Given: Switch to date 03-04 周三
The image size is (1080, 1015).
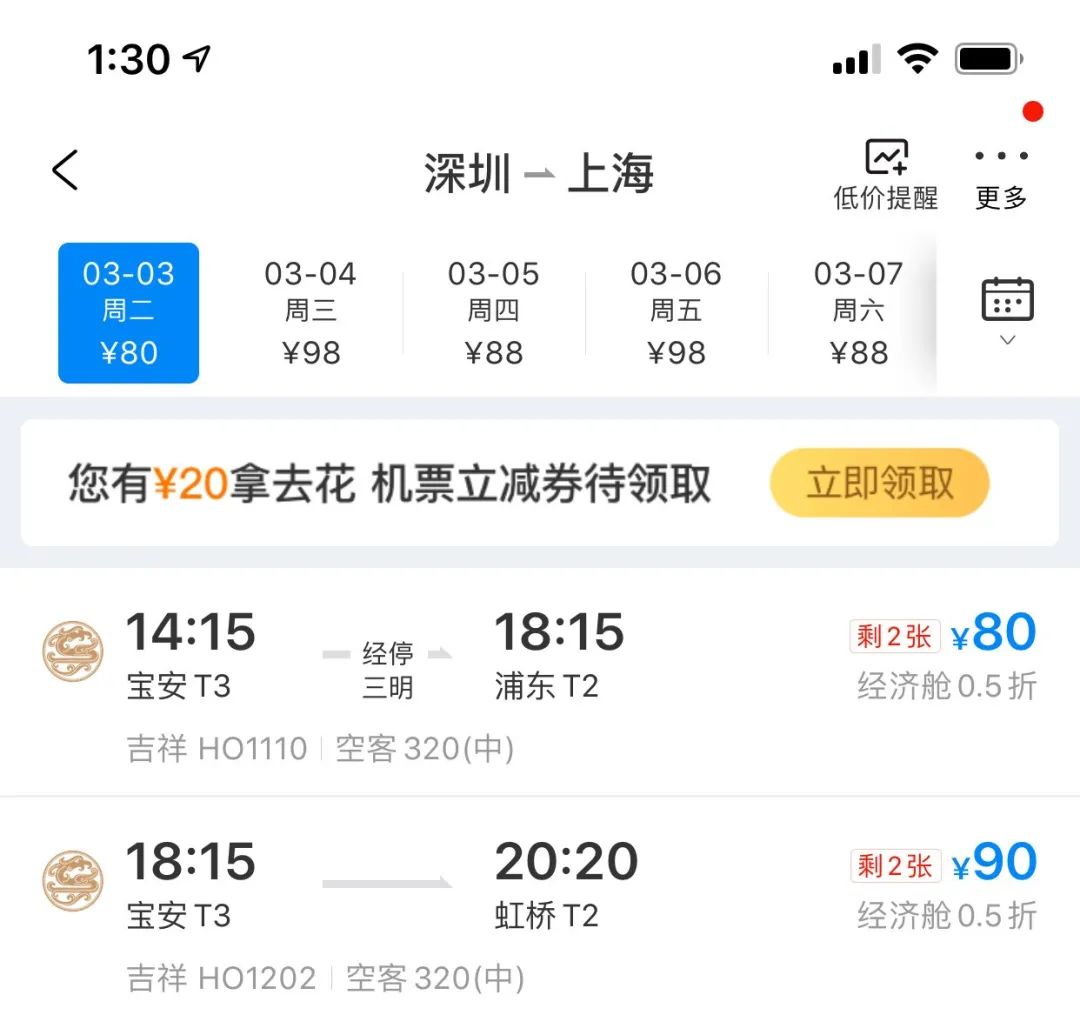Looking at the screenshot, I should pyautogui.click(x=310, y=313).
